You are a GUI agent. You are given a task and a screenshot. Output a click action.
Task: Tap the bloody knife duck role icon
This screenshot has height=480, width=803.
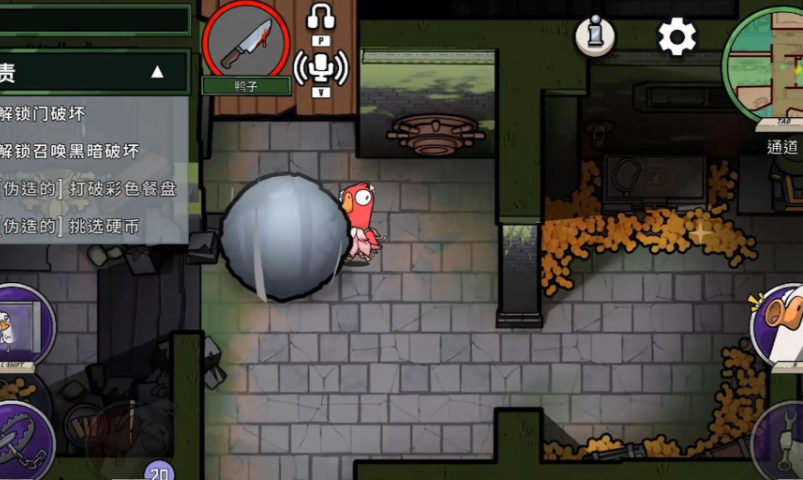(246, 43)
